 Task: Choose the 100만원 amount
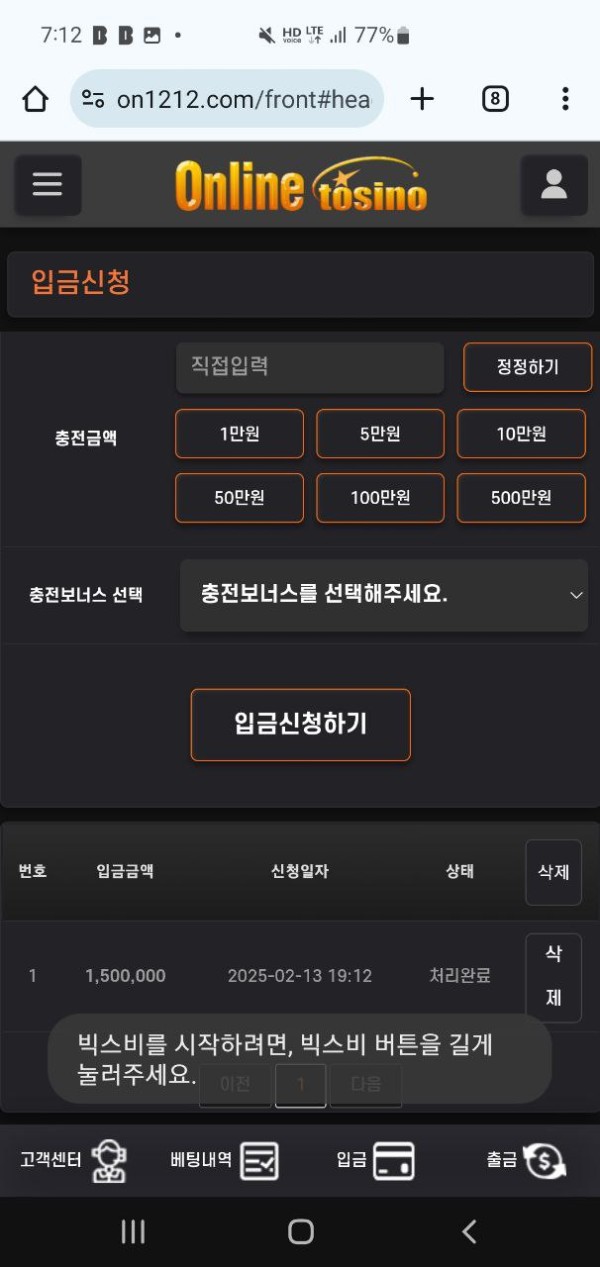pos(380,497)
